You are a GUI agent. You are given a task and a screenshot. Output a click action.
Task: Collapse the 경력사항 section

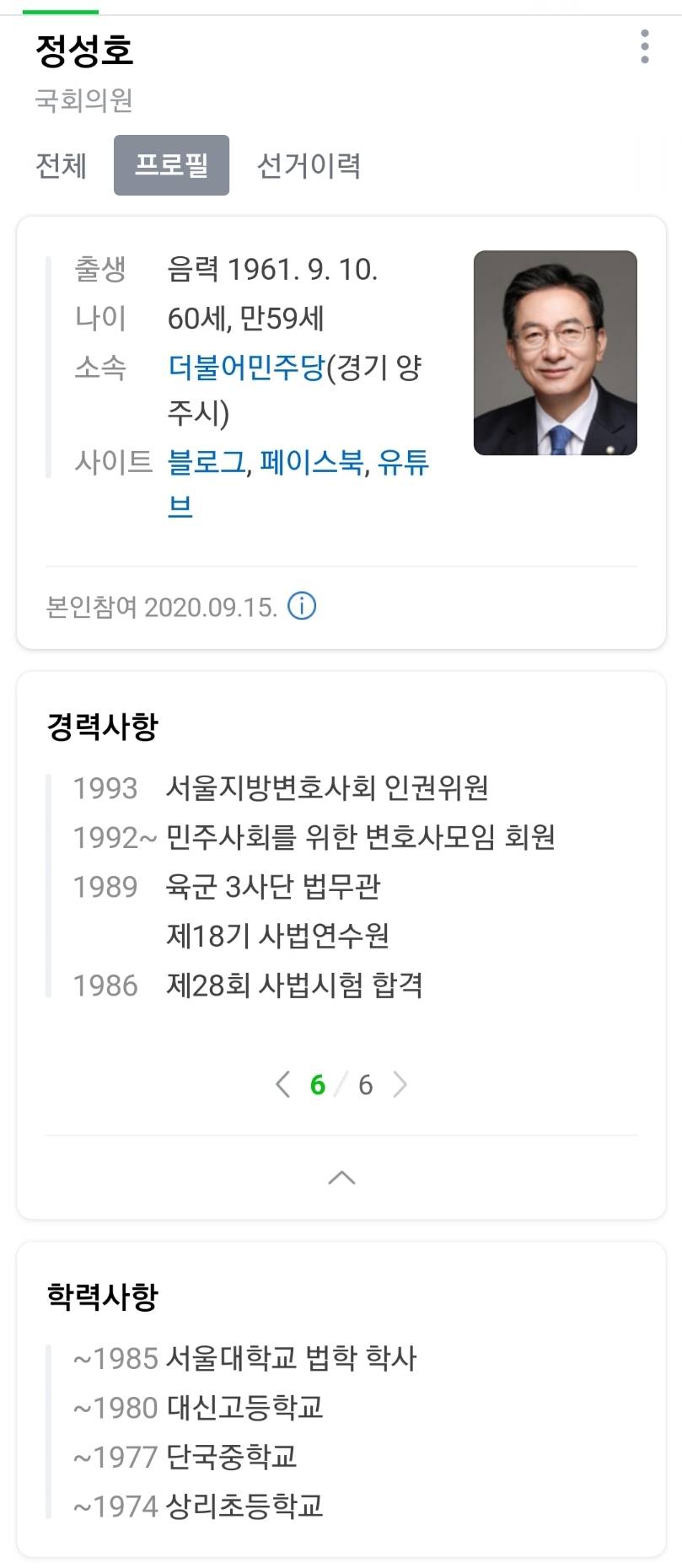[x=341, y=1178]
